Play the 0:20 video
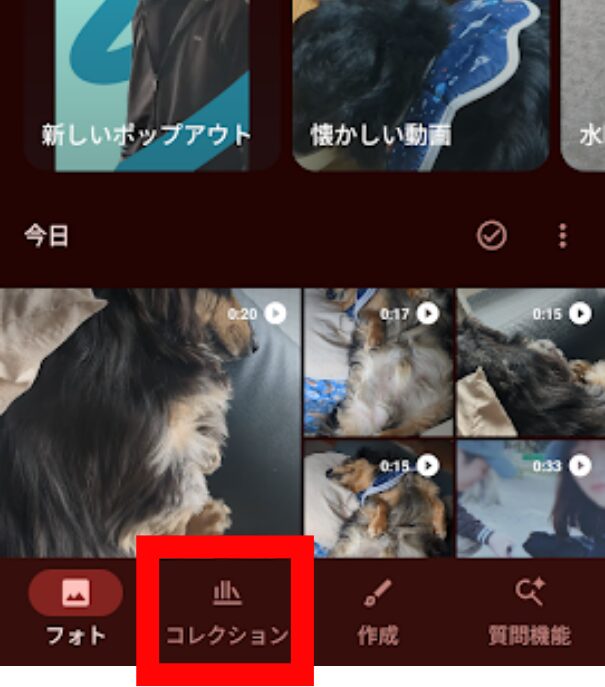The image size is (605, 687). (150, 420)
